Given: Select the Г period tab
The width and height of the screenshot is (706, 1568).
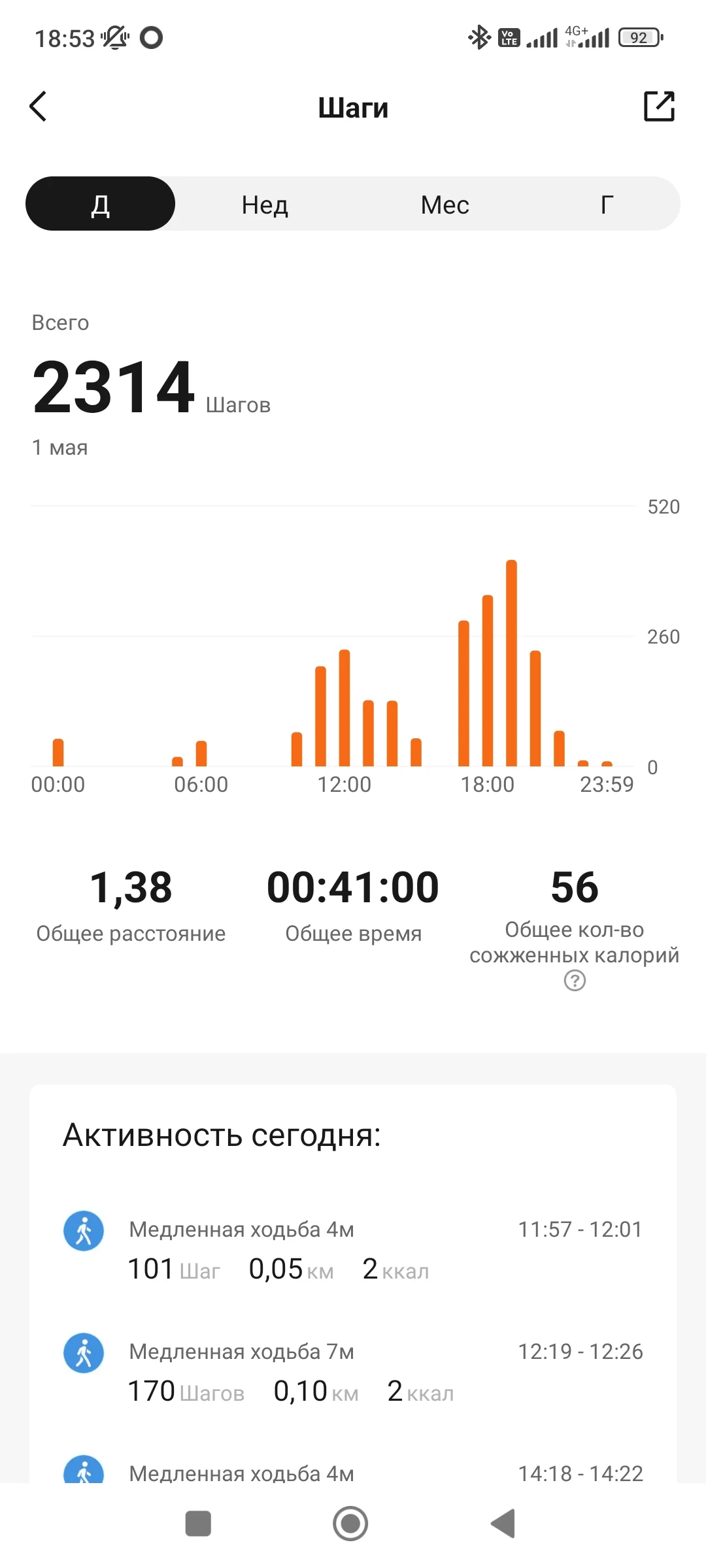Looking at the screenshot, I should pos(607,204).
